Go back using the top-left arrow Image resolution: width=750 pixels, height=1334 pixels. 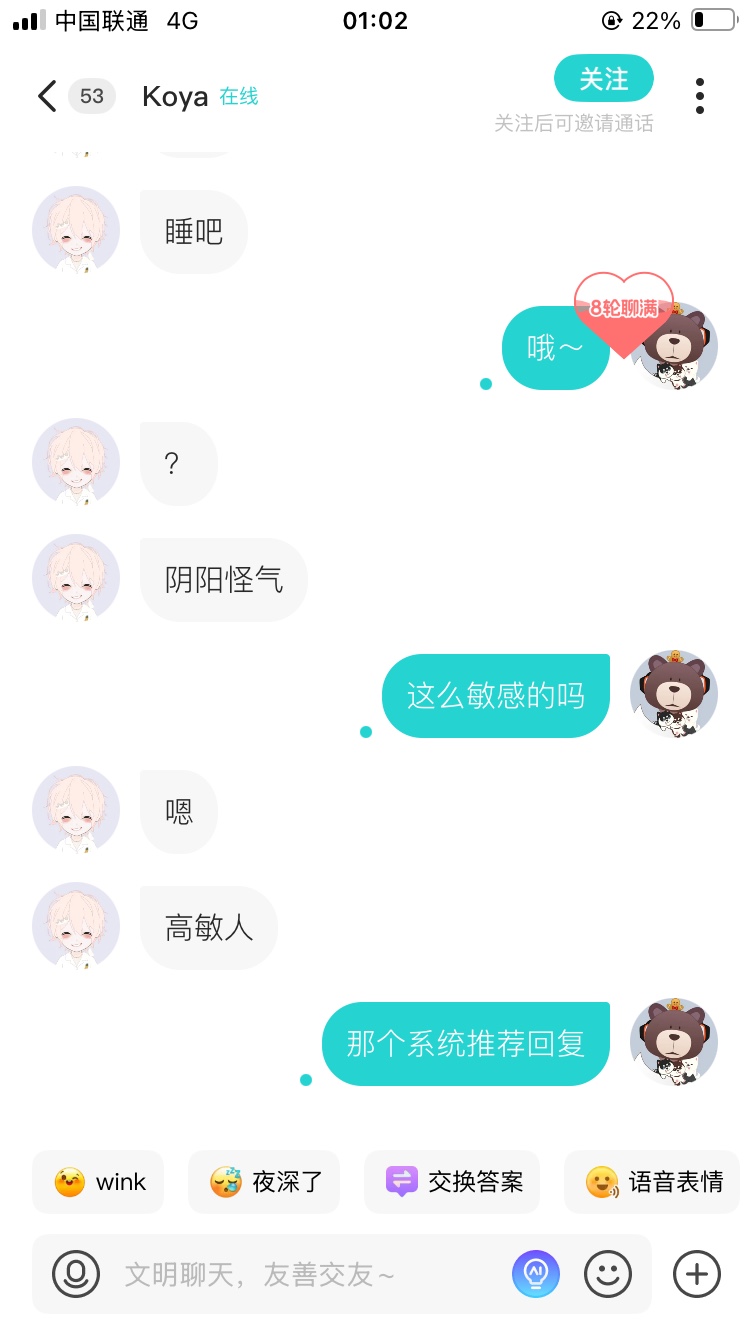point(46,96)
